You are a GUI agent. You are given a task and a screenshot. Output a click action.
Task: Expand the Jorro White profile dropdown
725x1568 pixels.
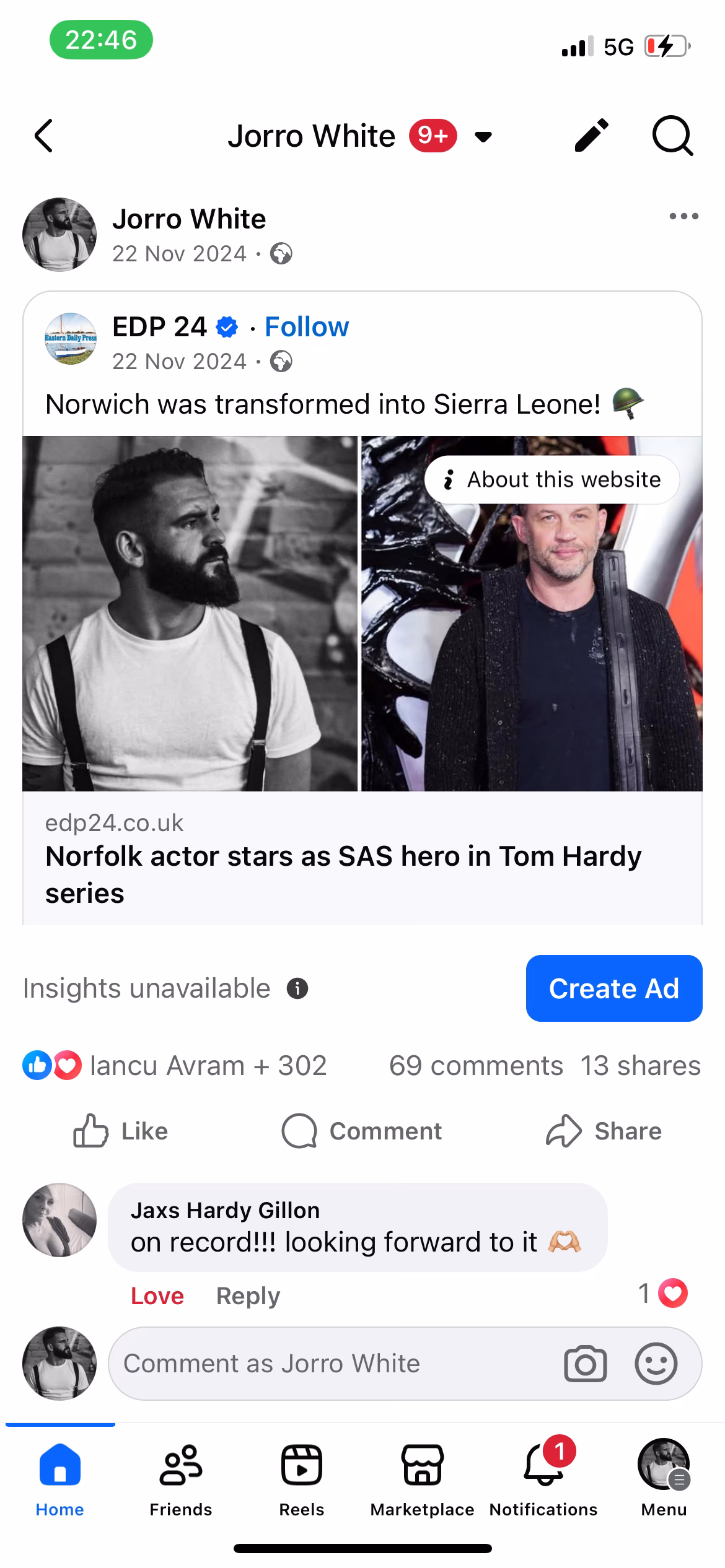pos(483,137)
